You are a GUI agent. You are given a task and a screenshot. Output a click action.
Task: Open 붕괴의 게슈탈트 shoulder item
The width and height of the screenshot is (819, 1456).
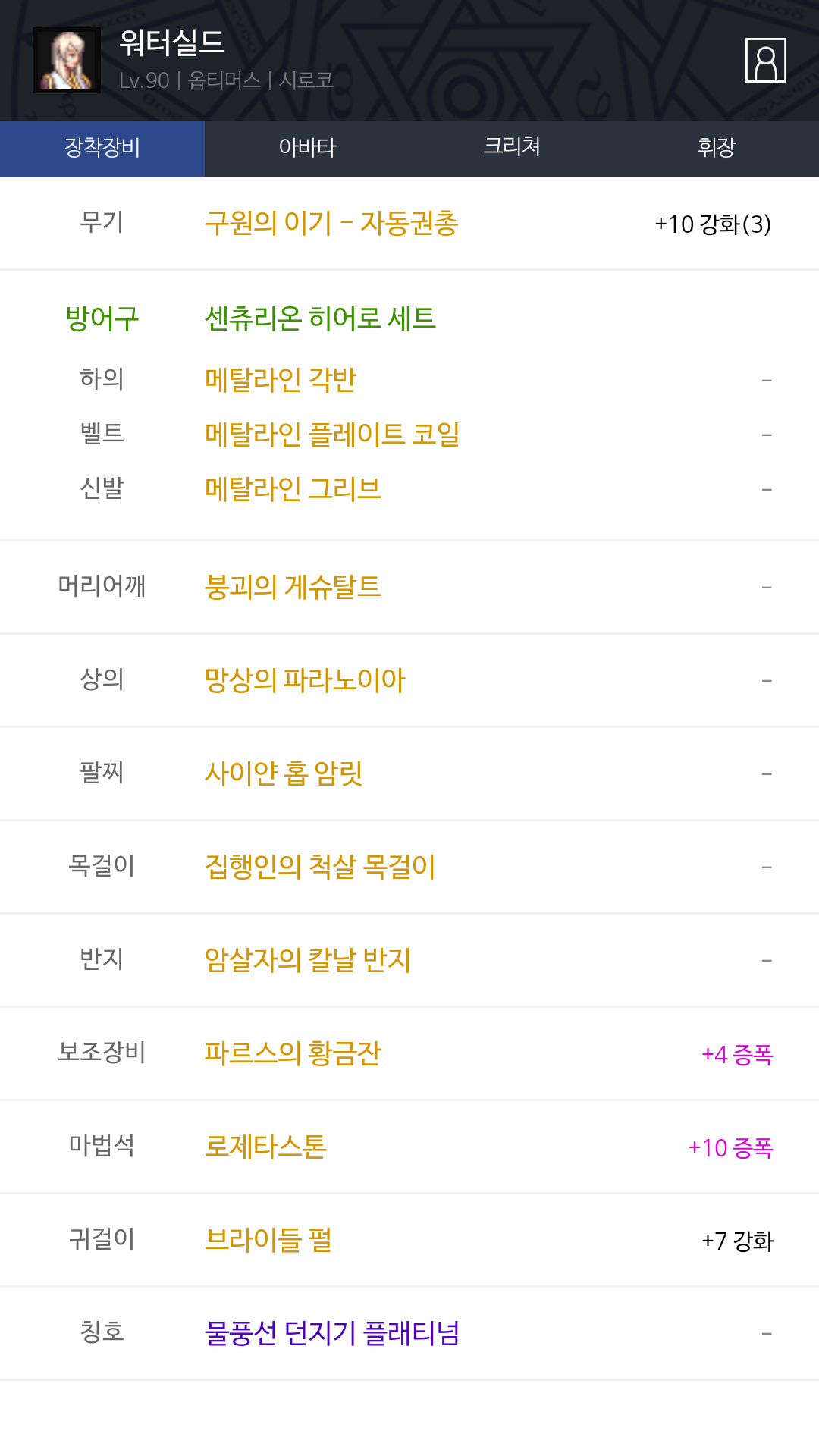point(293,587)
